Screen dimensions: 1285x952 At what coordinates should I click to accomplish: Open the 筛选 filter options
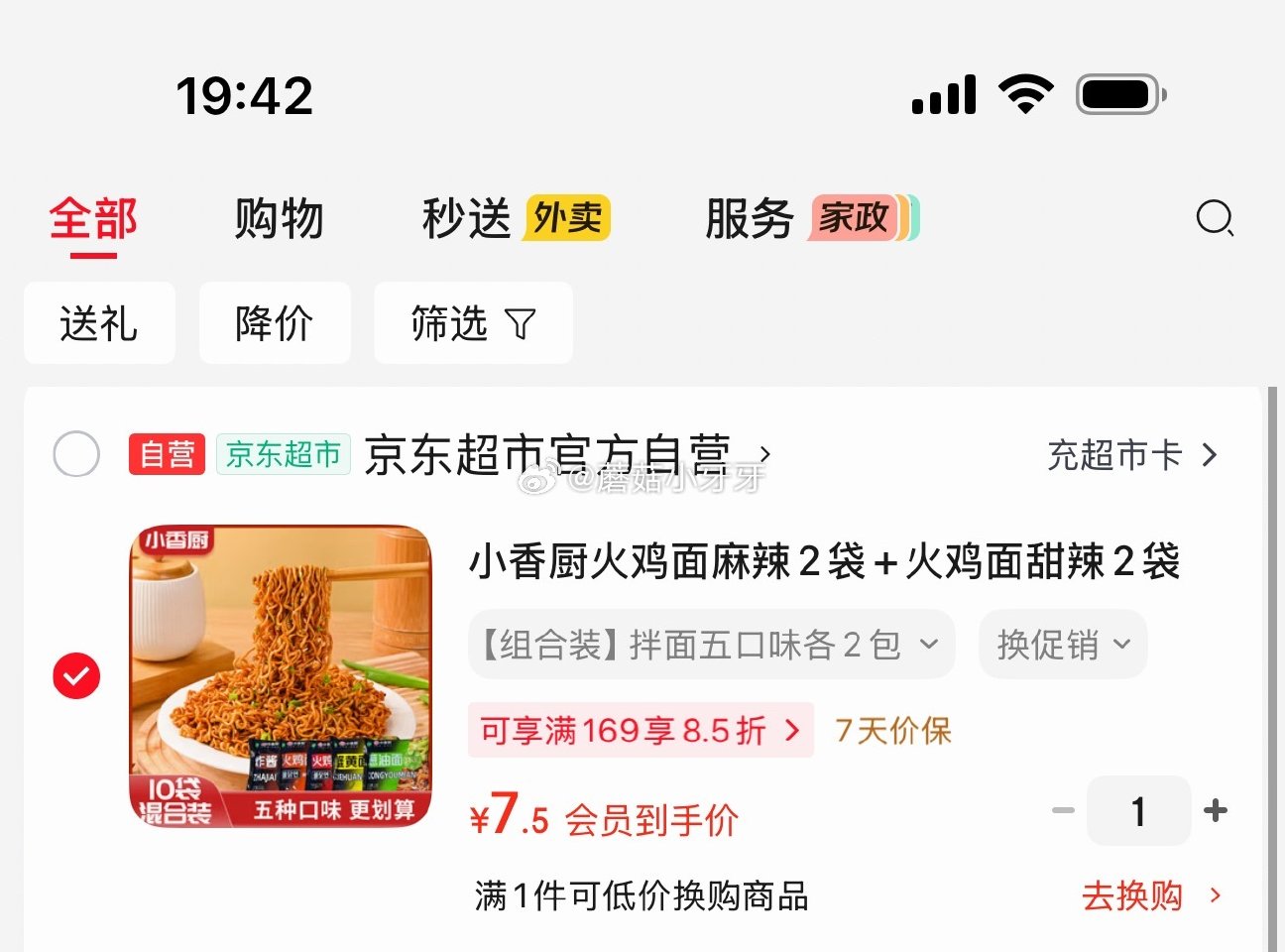[473, 323]
